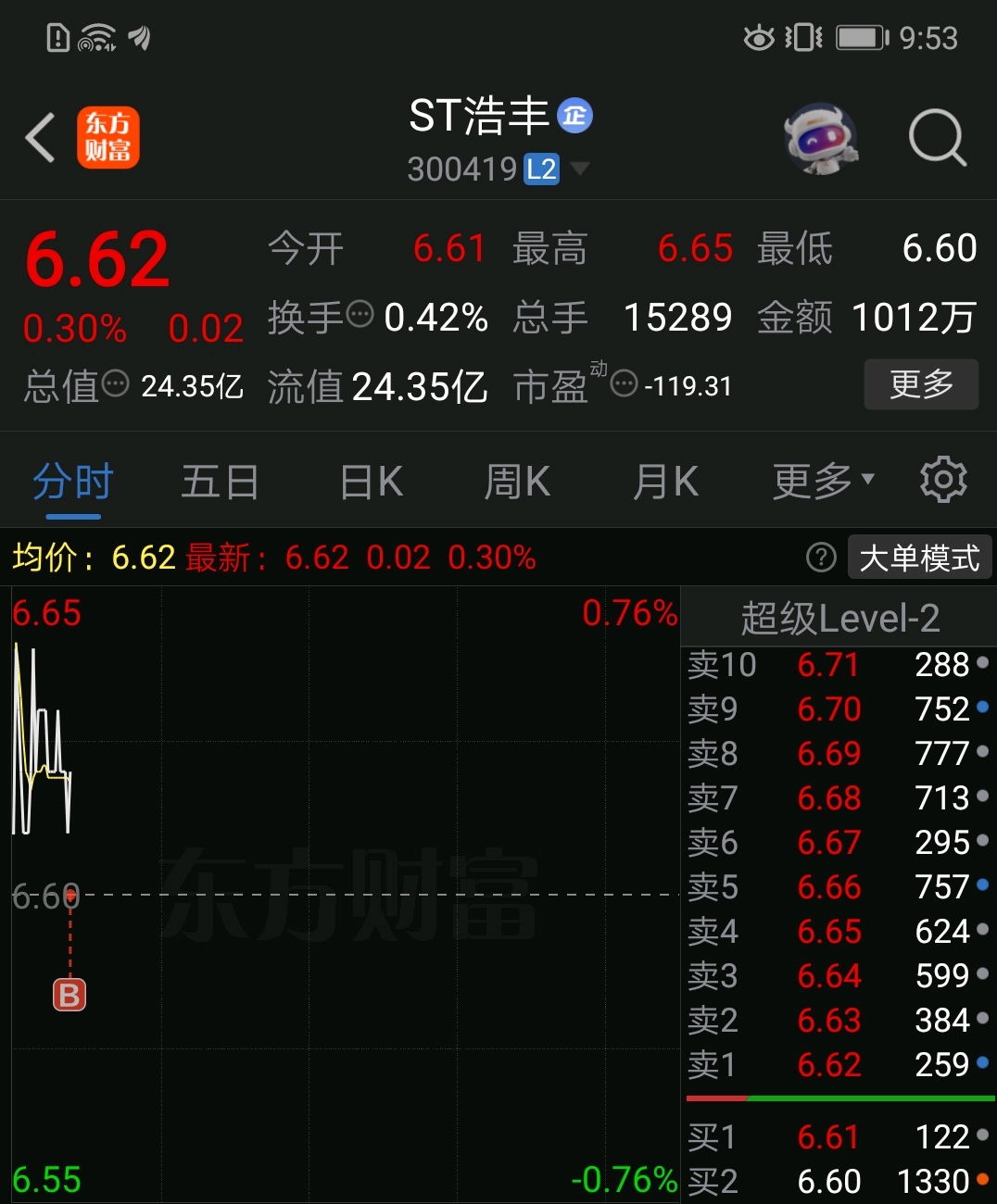The image size is (997, 1204).
Task: Select the 买1 order book row
Action: [839, 1136]
